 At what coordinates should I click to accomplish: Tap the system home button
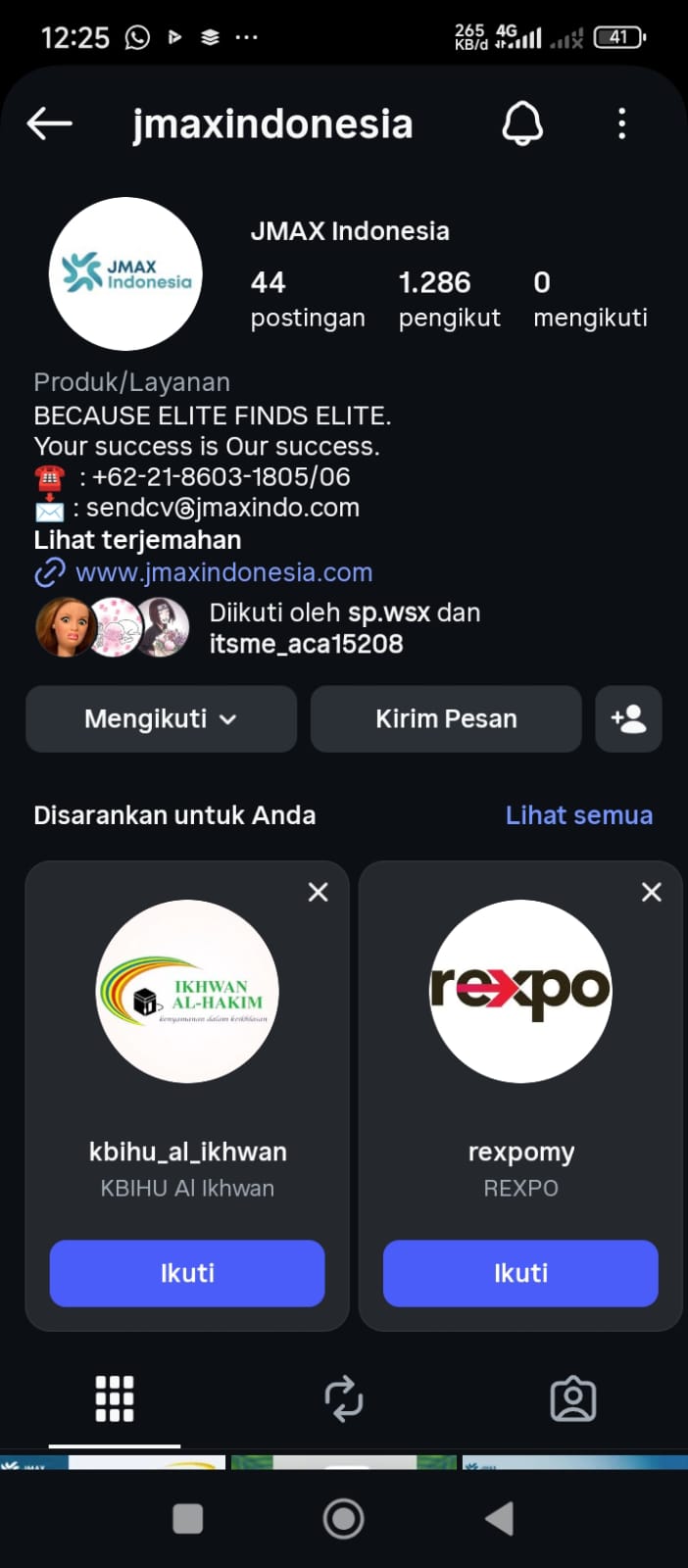click(x=344, y=1519)
